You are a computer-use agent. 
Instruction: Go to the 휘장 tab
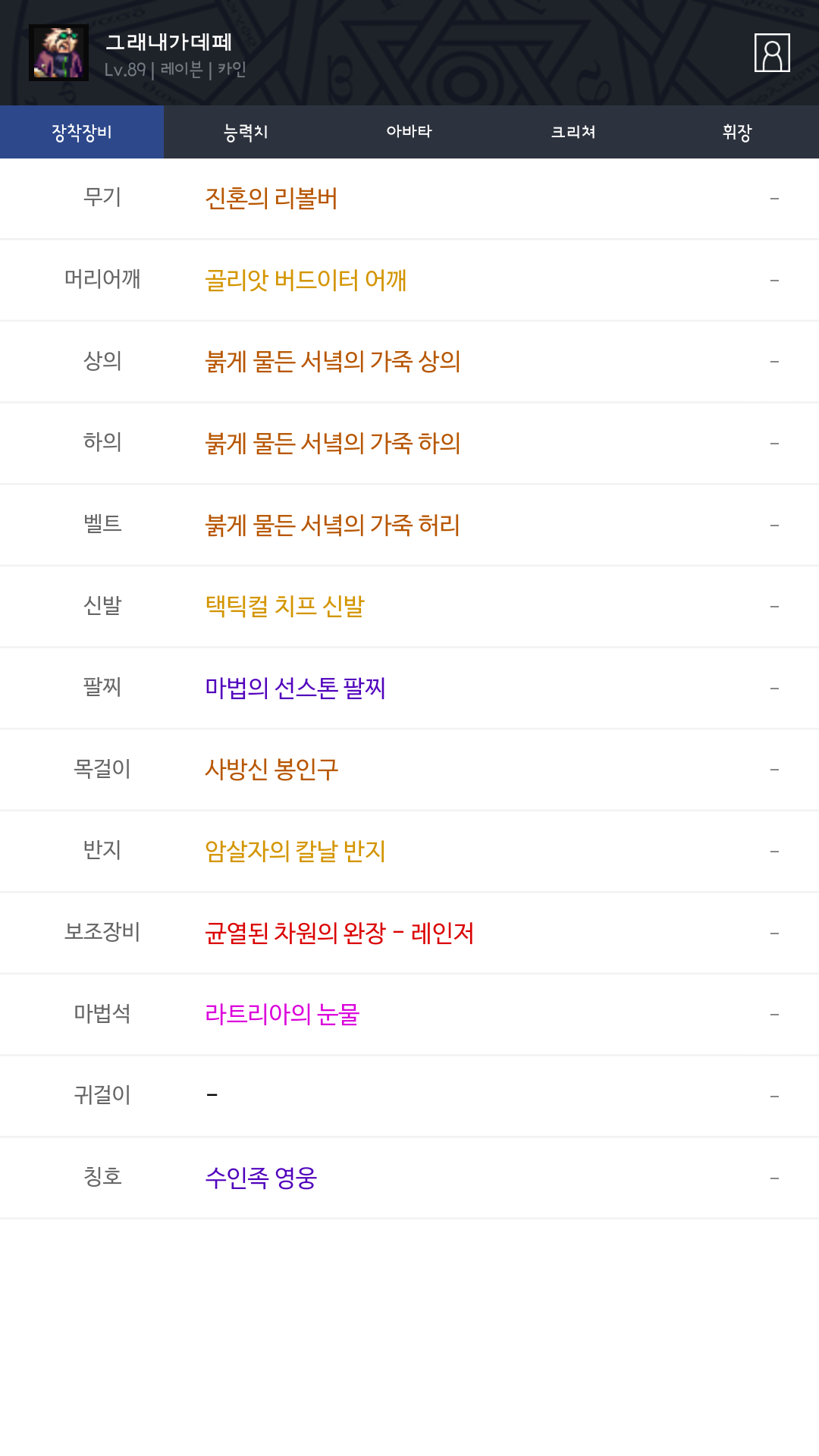click(x=737, y=132)
